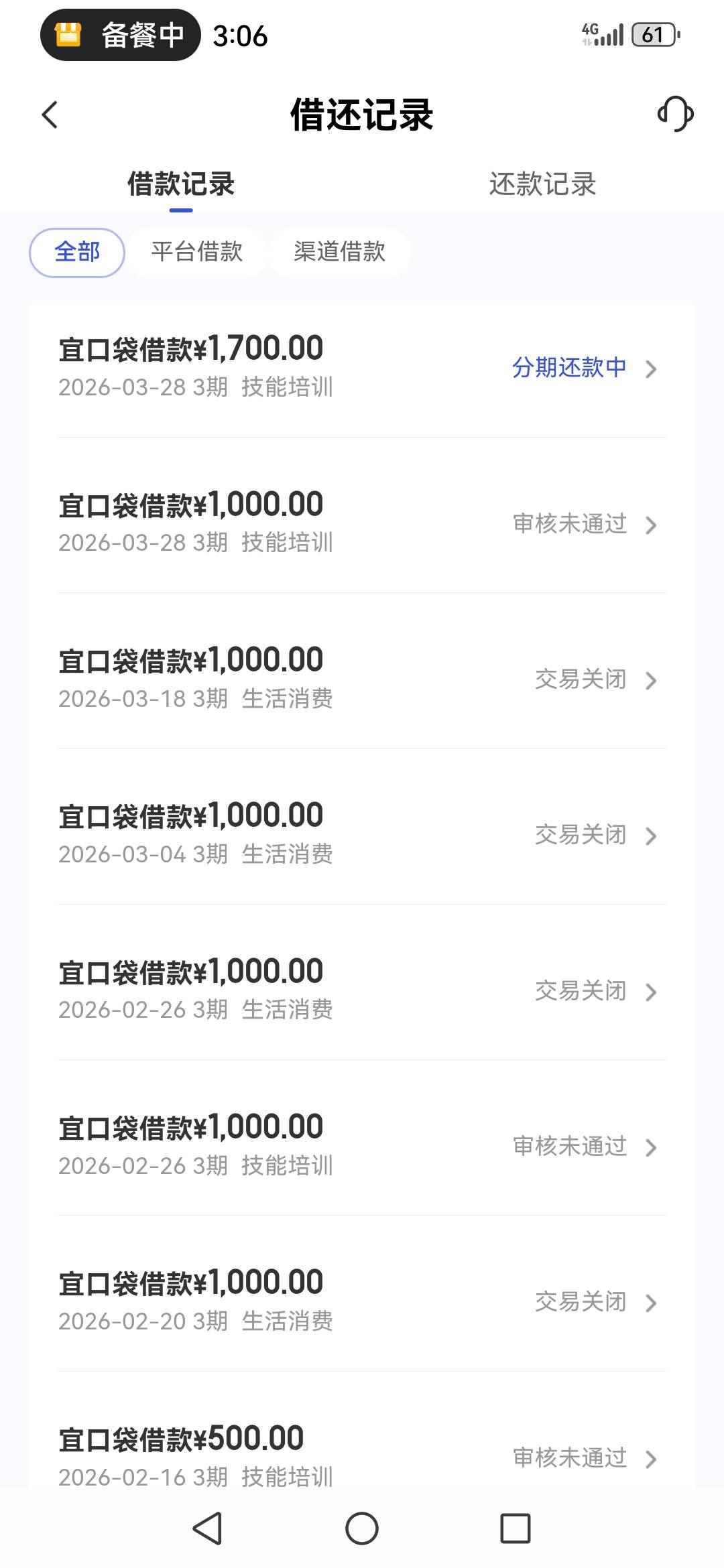Open the ¥1,700.00 loan in 分期还款中

point(362,367)
